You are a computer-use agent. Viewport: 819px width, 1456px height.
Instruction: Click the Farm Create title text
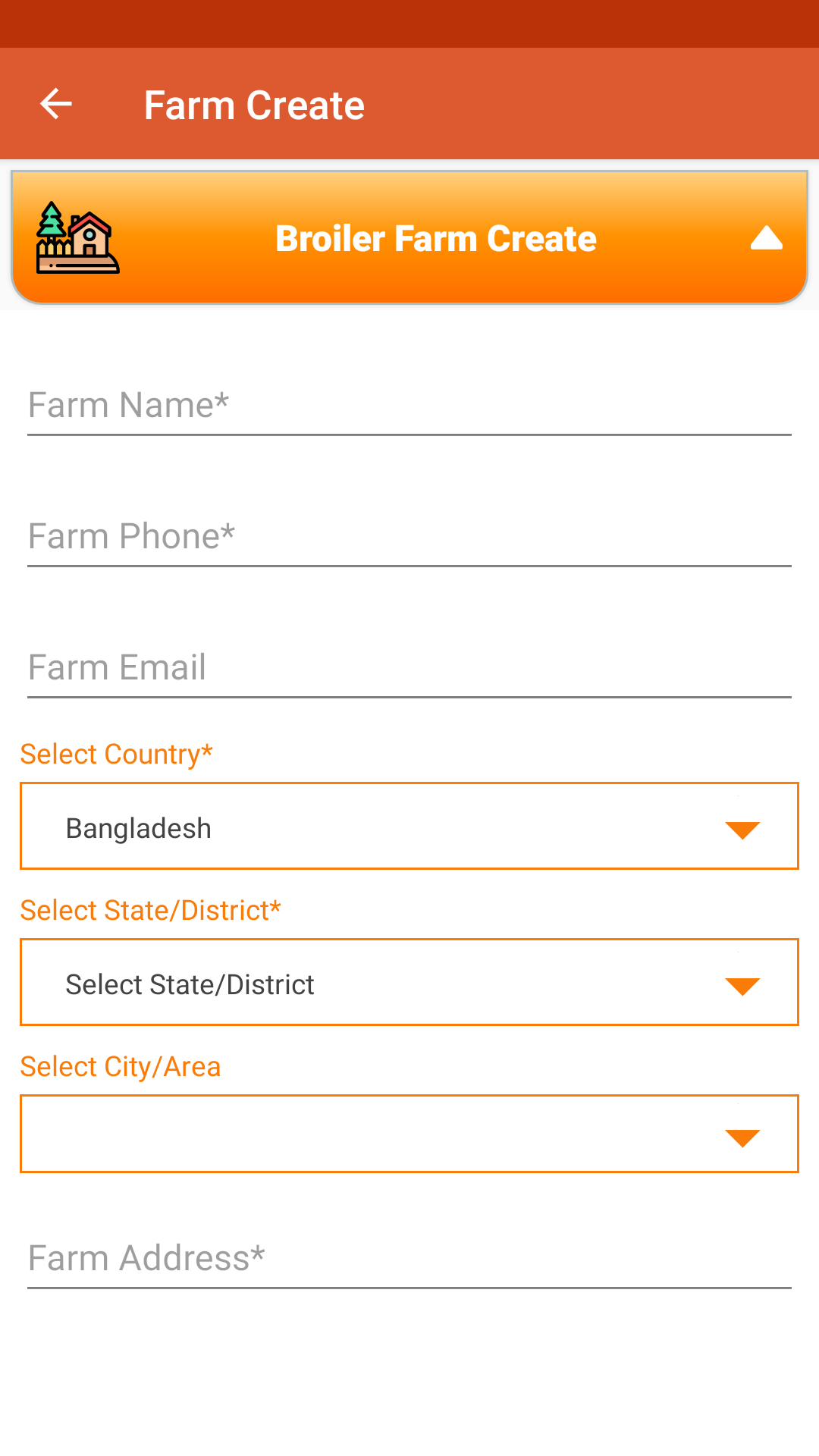tap(254, 104)
